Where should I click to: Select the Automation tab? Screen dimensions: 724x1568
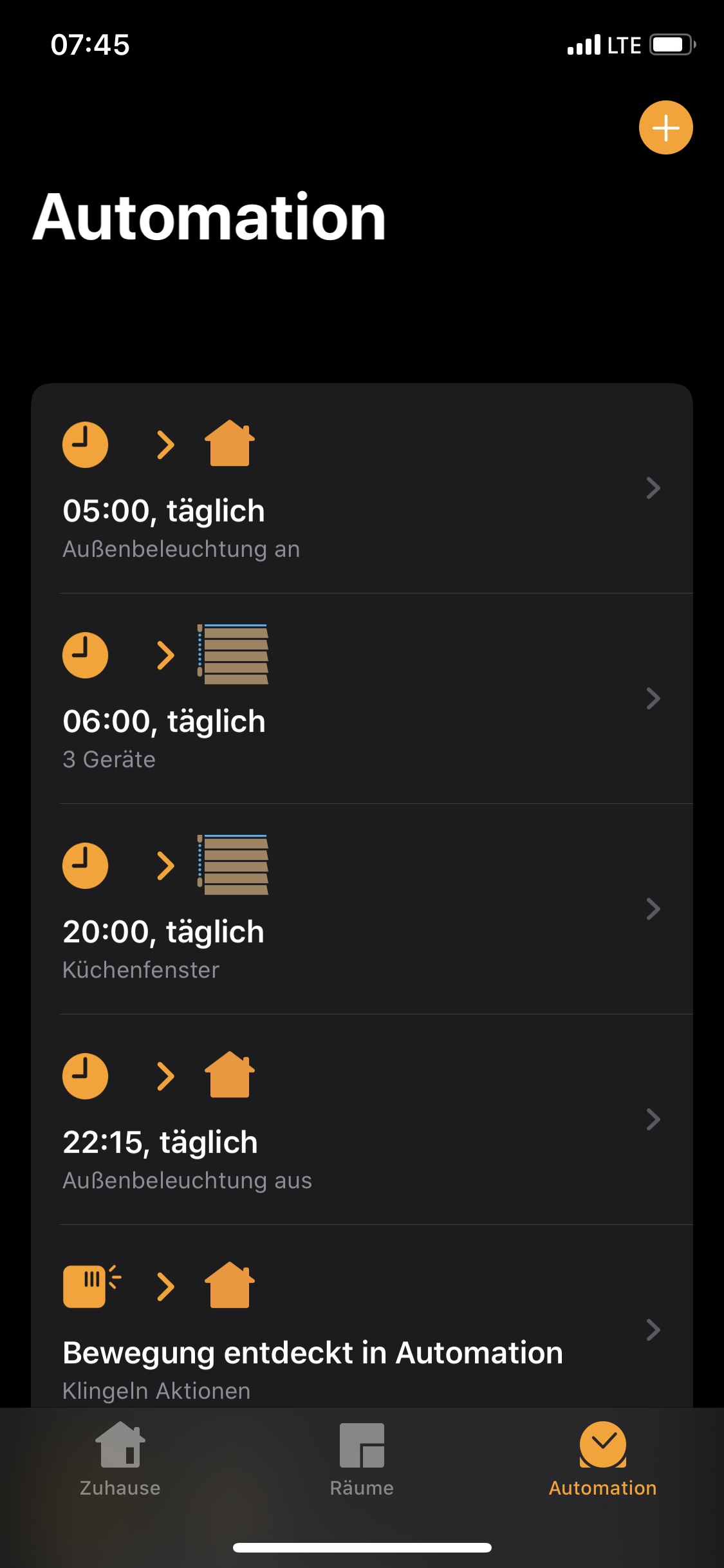[602, 1460]
